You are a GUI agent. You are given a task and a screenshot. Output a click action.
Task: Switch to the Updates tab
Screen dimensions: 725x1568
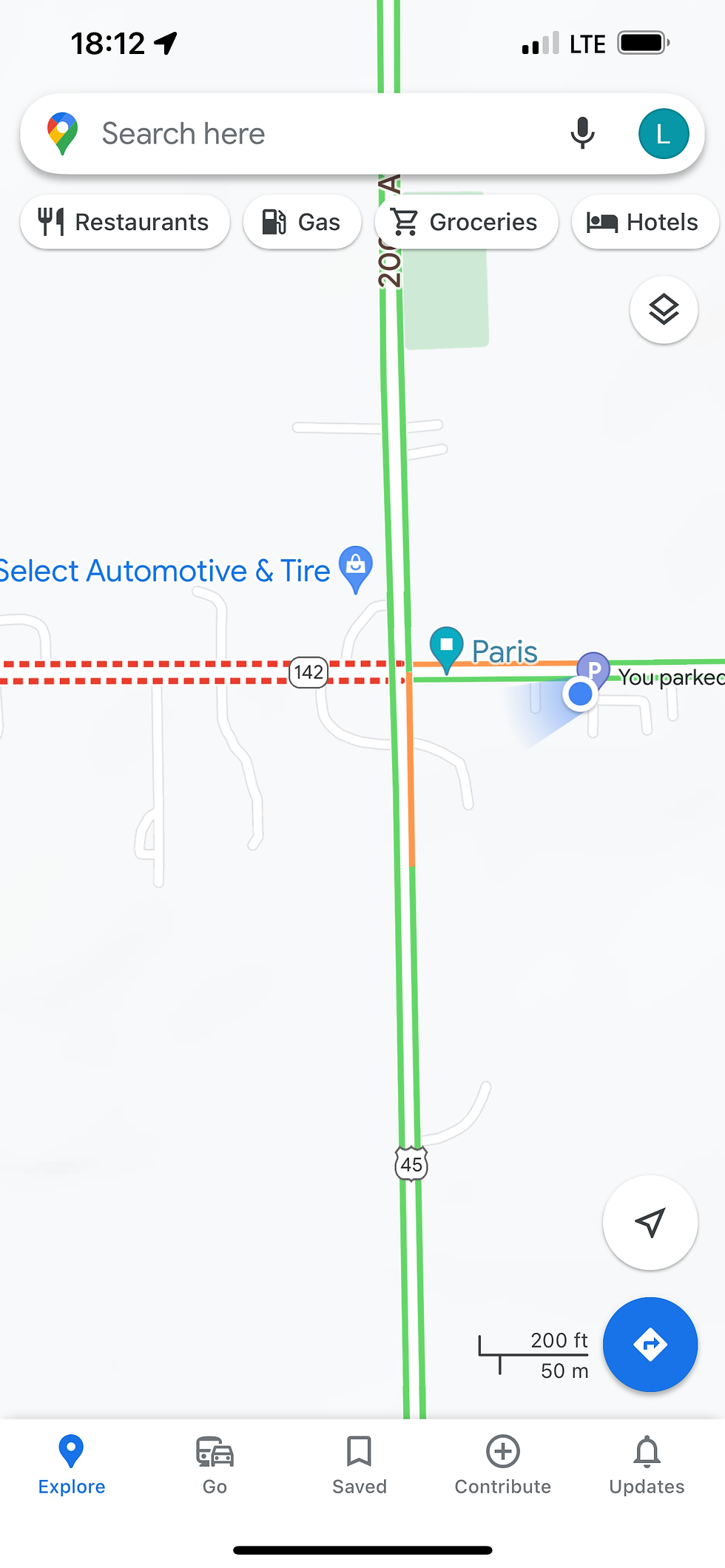click(647, 1464)
